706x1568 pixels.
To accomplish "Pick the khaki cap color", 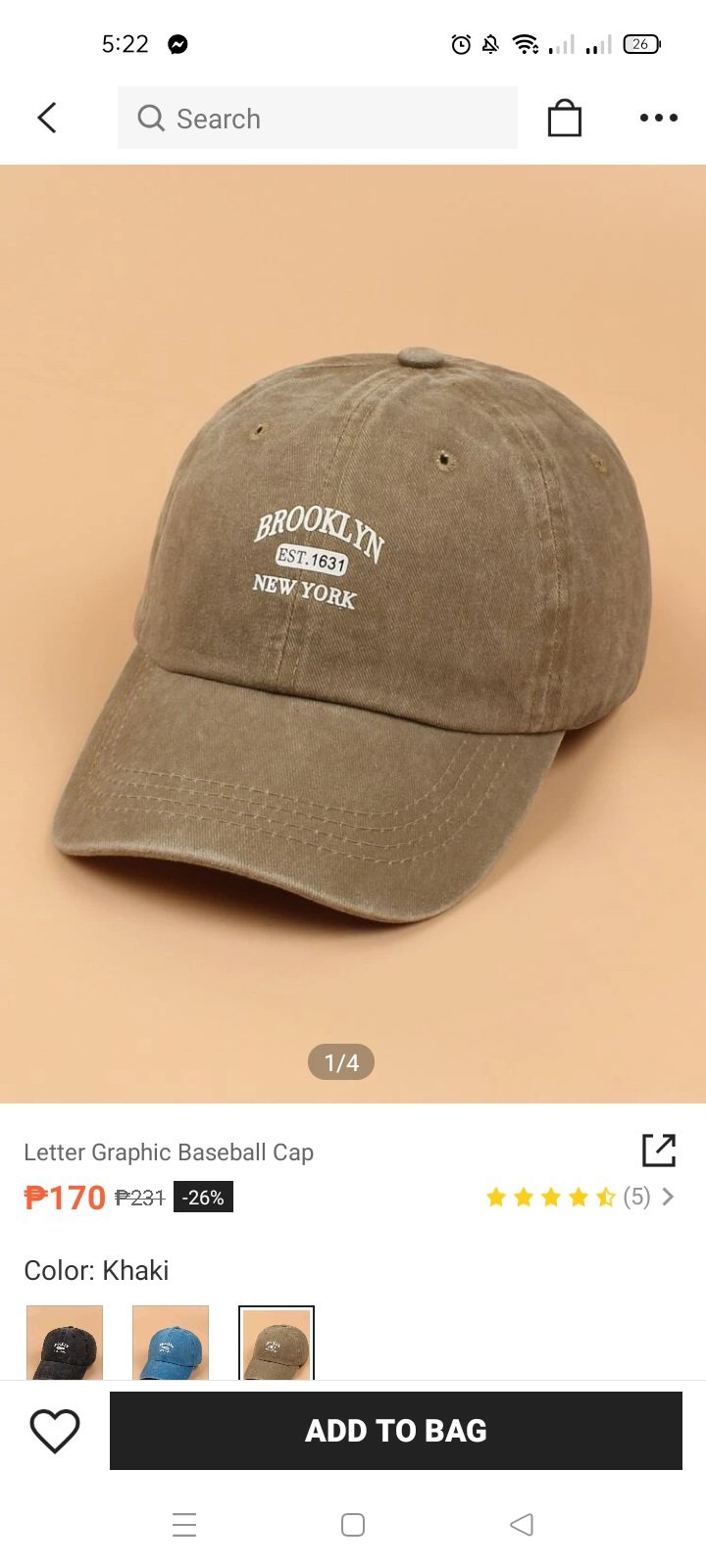I will 277,1343.
